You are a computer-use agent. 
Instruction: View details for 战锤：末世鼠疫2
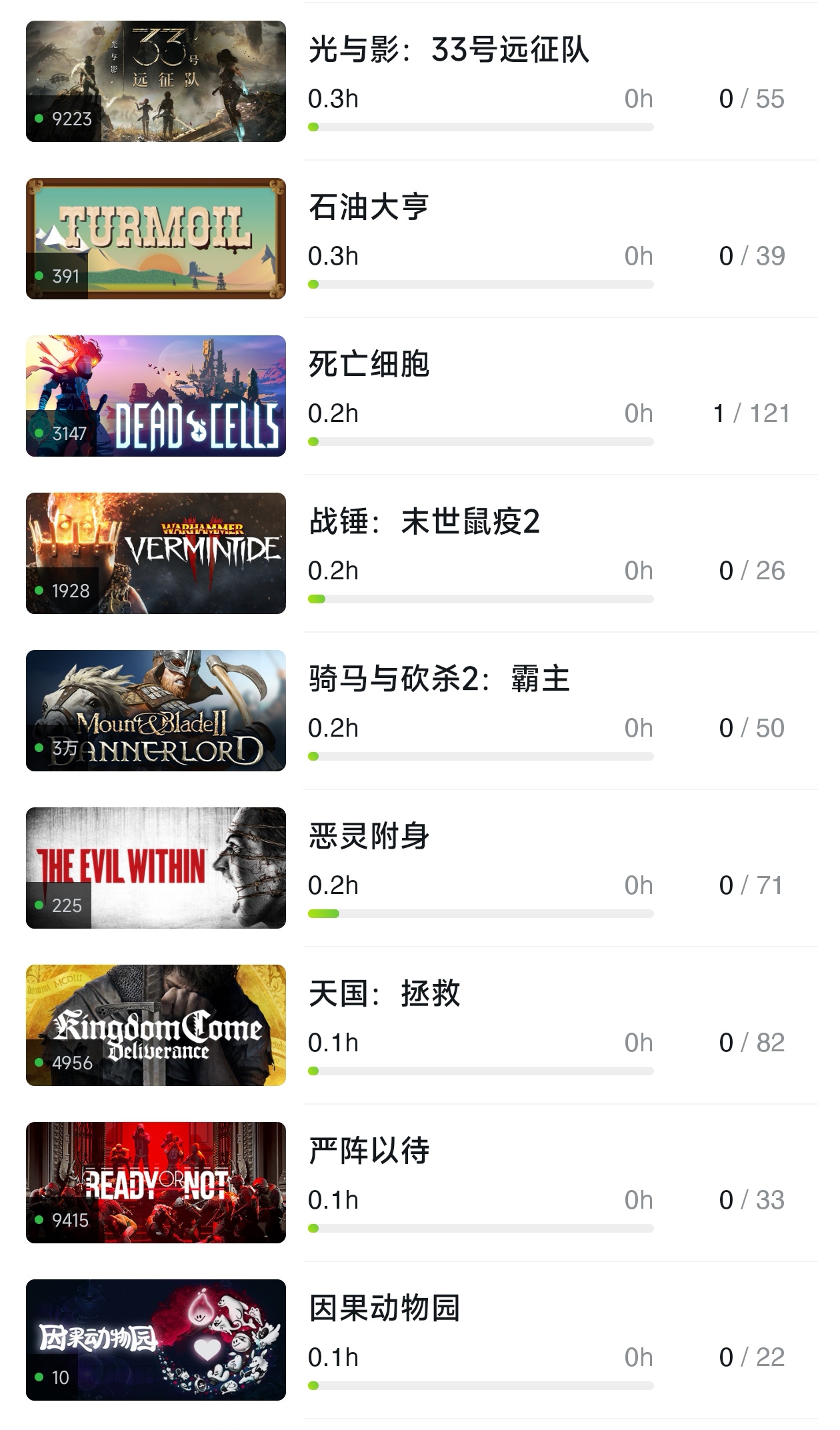[x=424, y=522]
